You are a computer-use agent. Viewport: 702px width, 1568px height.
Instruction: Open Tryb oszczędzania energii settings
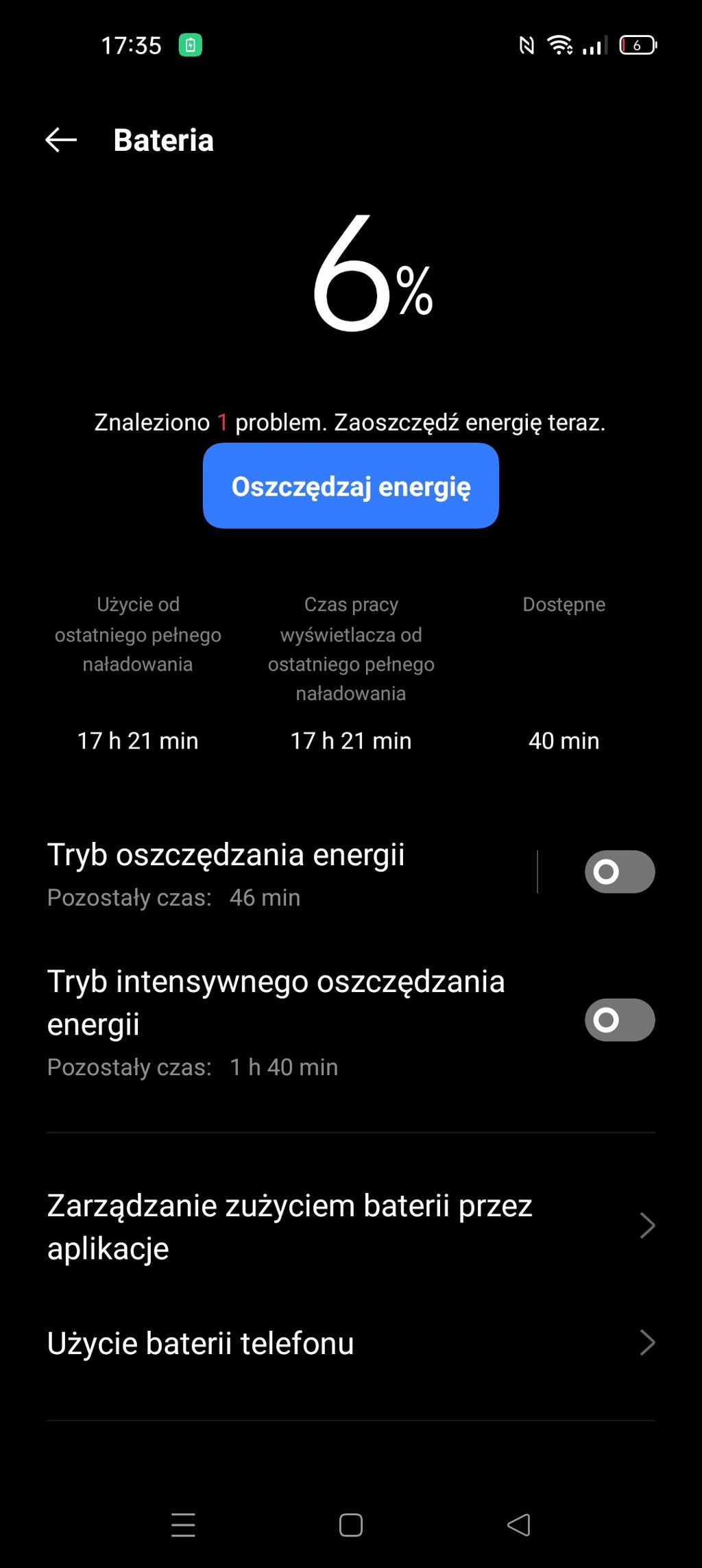(x=274, y=873)
